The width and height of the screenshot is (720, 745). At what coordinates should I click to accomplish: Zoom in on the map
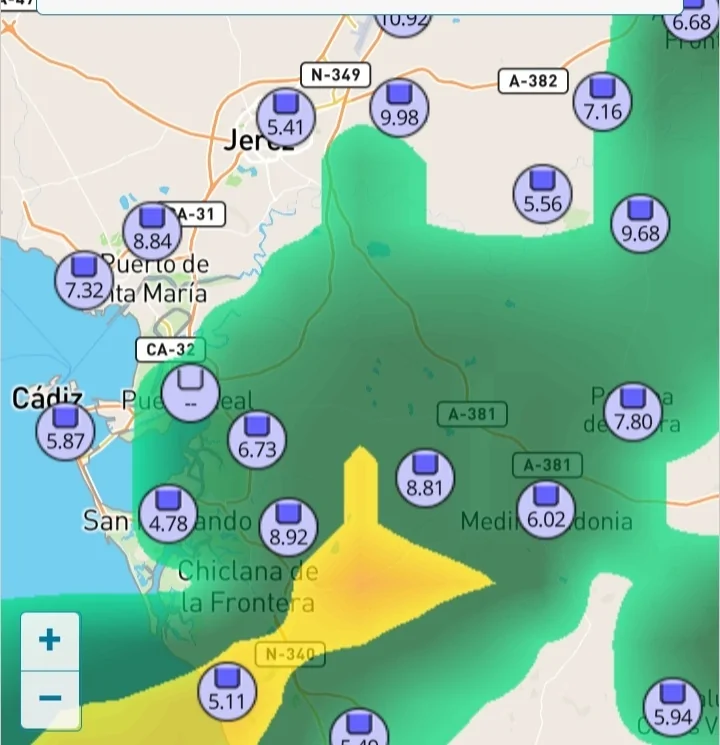click(50, 640)
